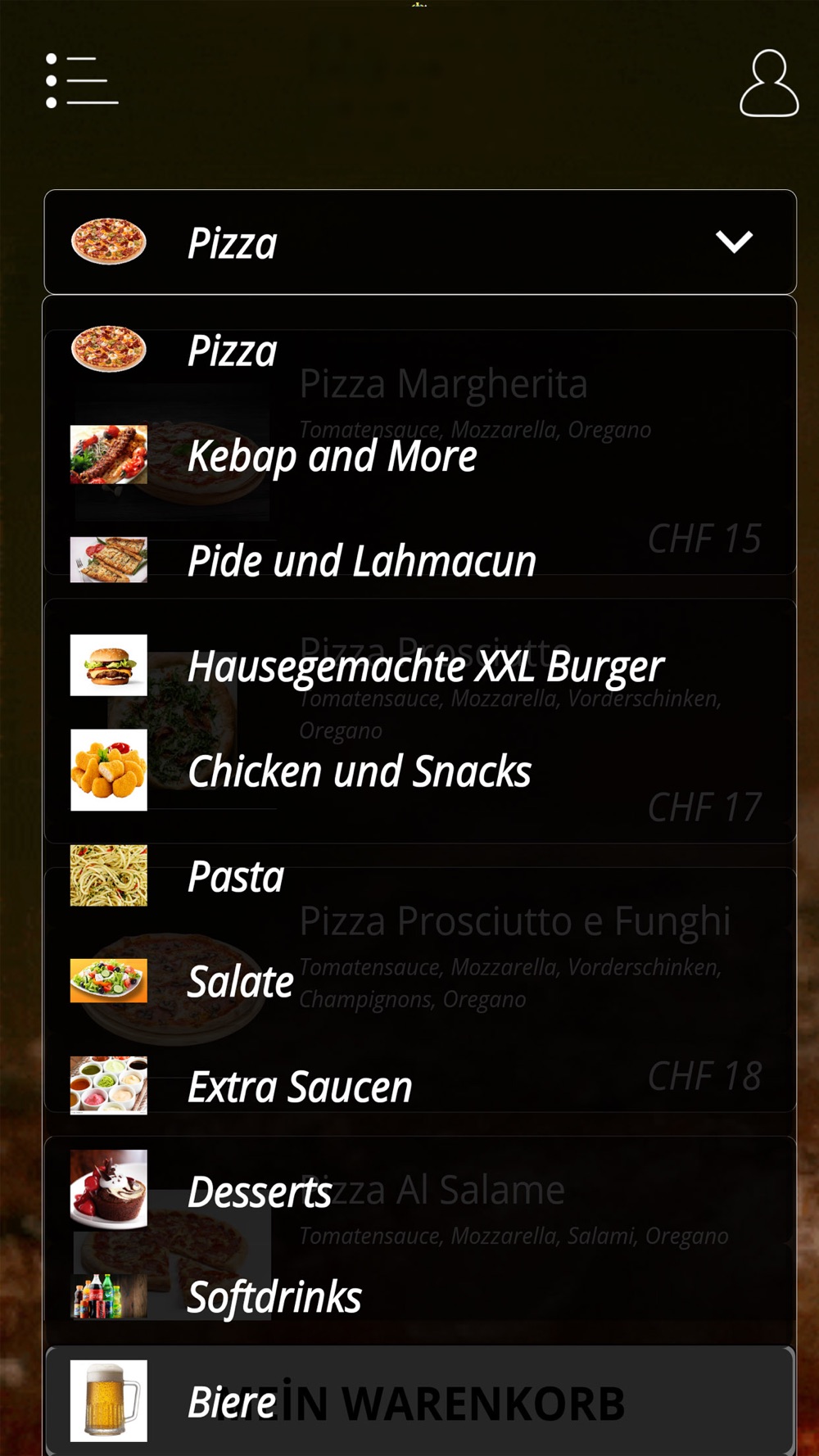Select Pide und Lahmacun category

point(420,560)
